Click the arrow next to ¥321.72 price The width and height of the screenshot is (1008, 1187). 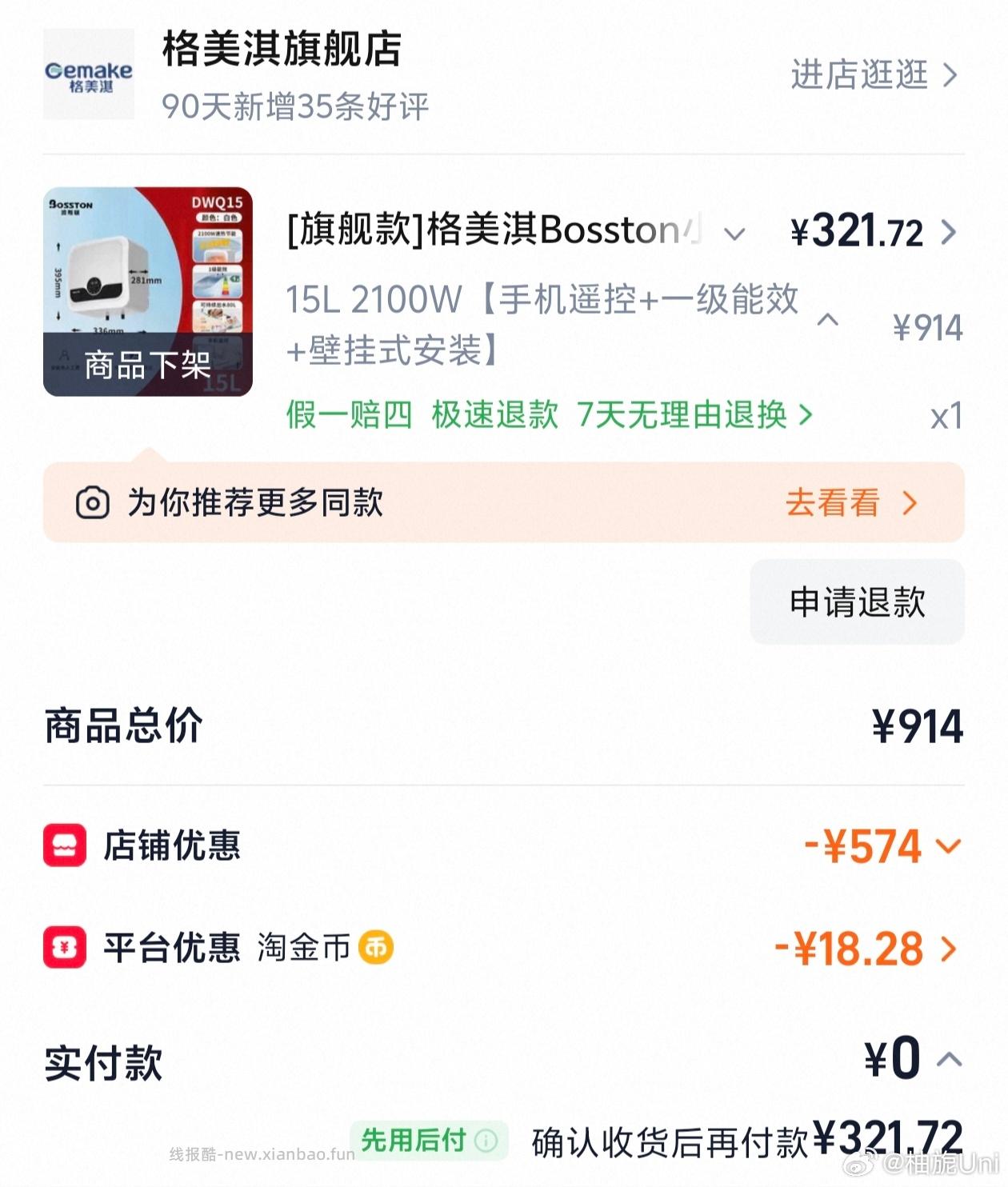tap(949, 231)
